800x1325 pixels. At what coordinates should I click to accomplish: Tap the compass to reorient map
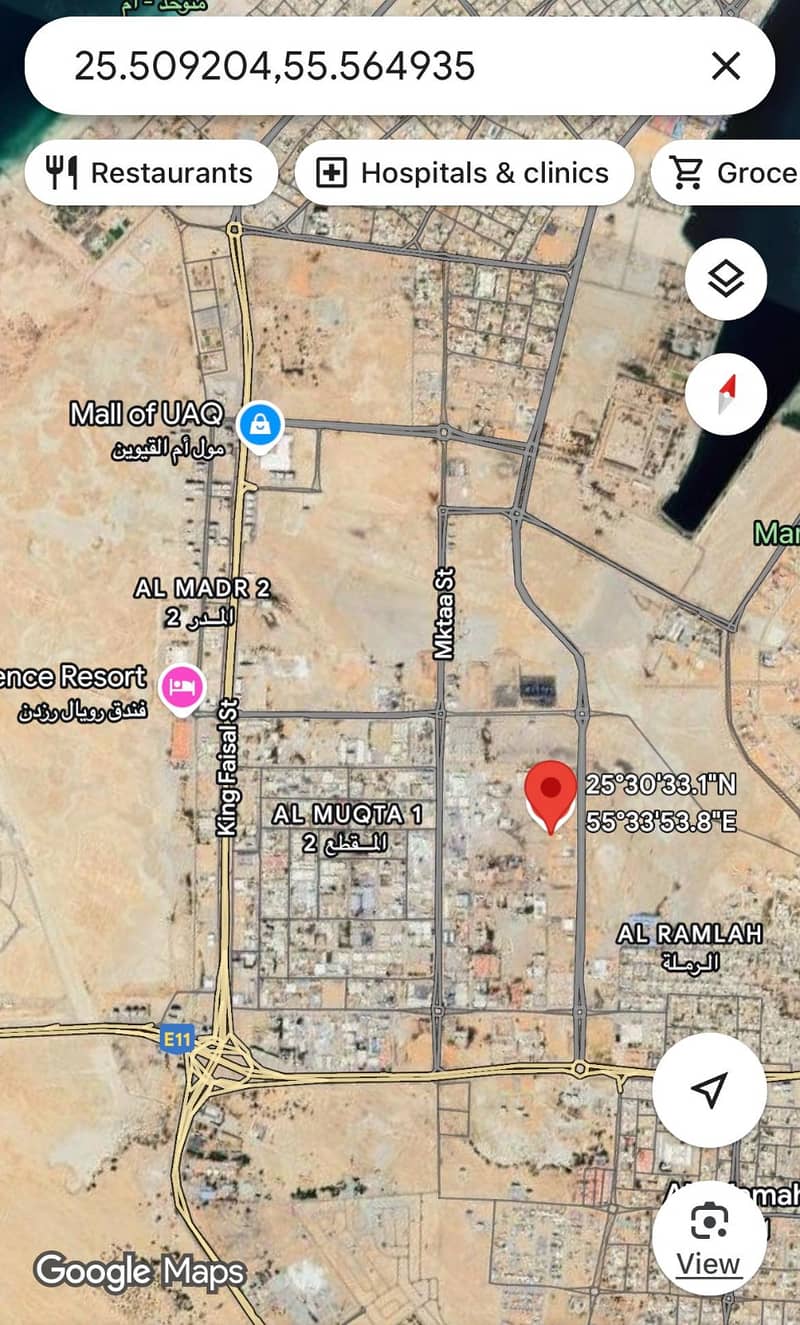click(726, 393)
